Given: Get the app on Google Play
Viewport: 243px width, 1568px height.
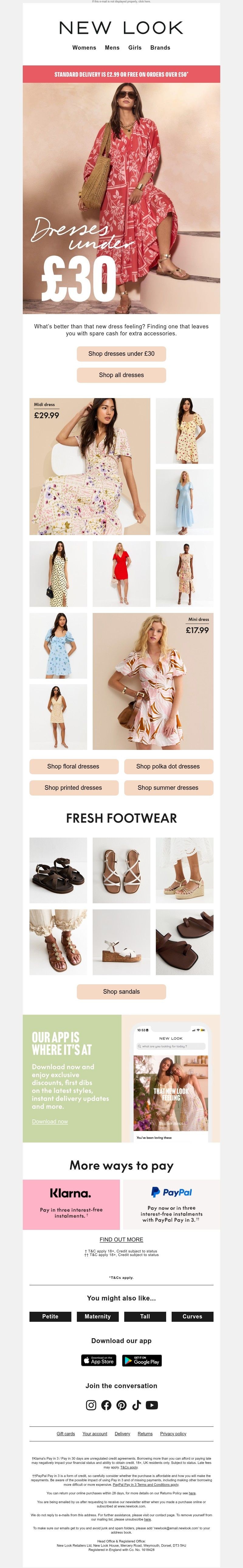Looking at the screenshot, I should coord(142,1360).
